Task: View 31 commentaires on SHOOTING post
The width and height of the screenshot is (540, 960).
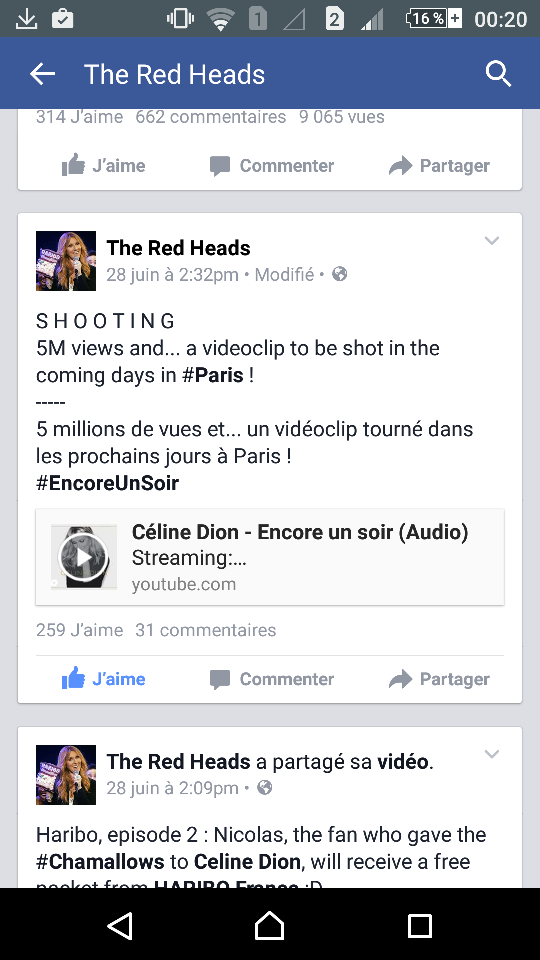Action: point(206,630)
